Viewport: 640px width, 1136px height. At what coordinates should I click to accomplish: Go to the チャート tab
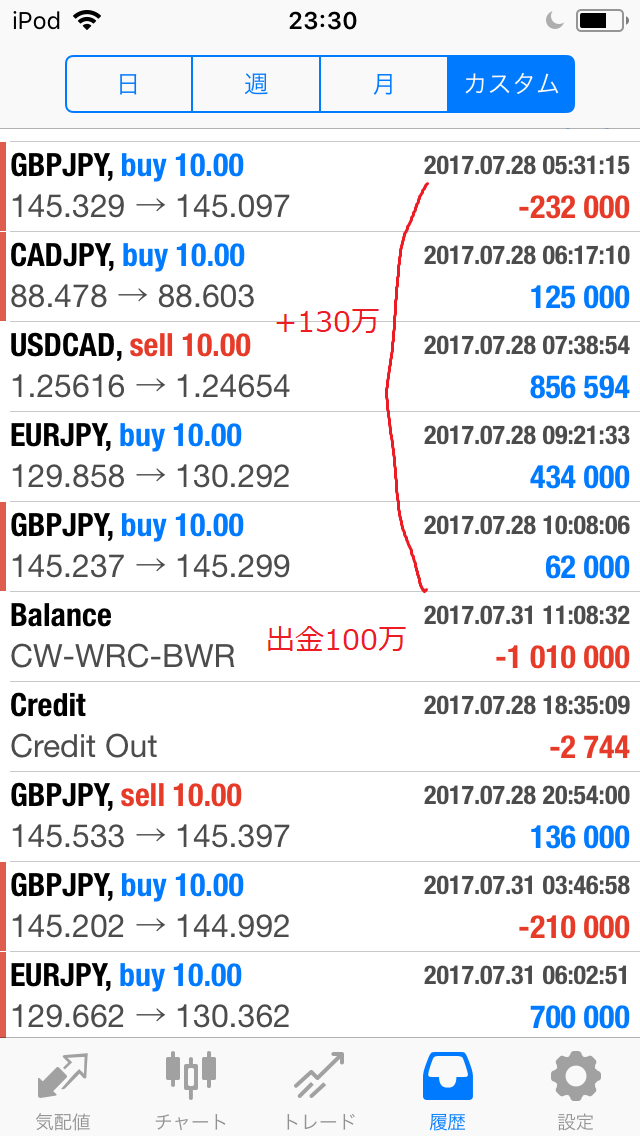coord(191,1091)
